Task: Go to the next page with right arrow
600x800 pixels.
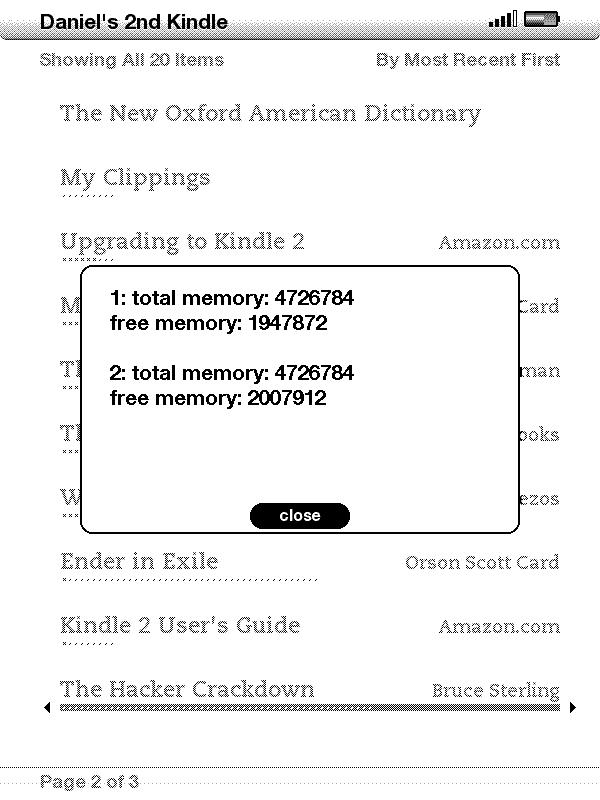Action: (572, 708)
